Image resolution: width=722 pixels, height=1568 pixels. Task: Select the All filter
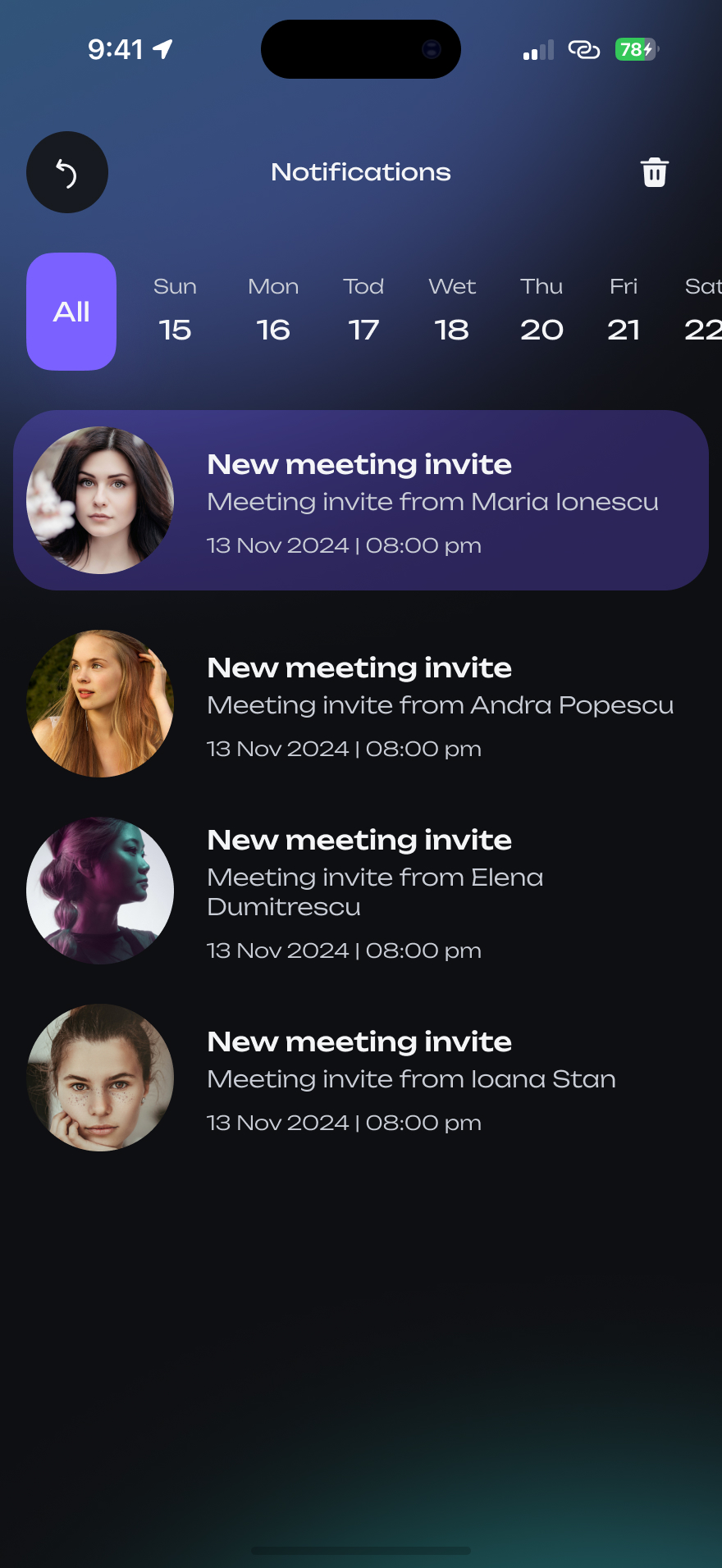pos(71,312)
